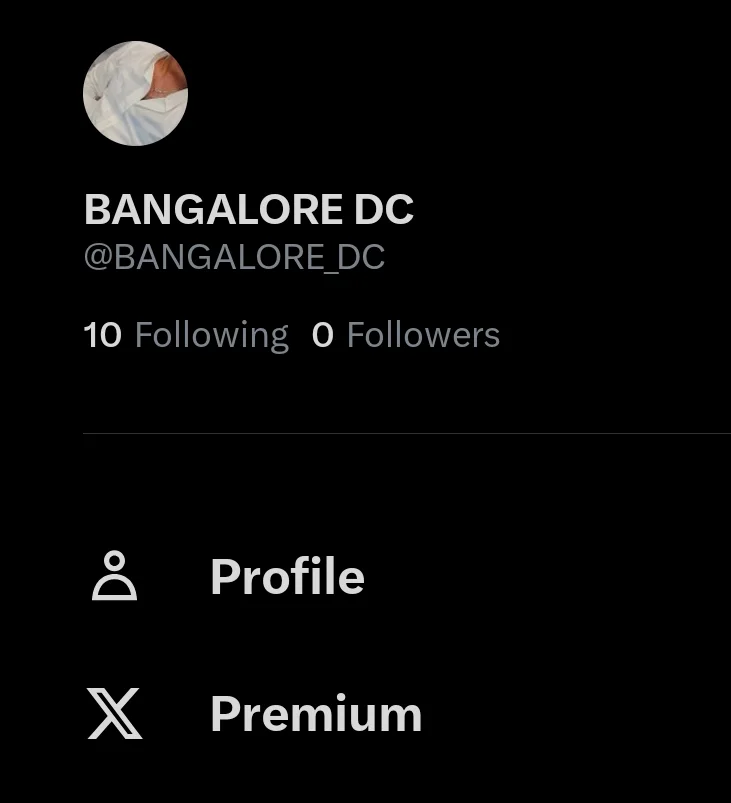Tap the BANGALORE DC profile avatar
The height and width of the screenshot is (803, 731).
tap(135, 93)
